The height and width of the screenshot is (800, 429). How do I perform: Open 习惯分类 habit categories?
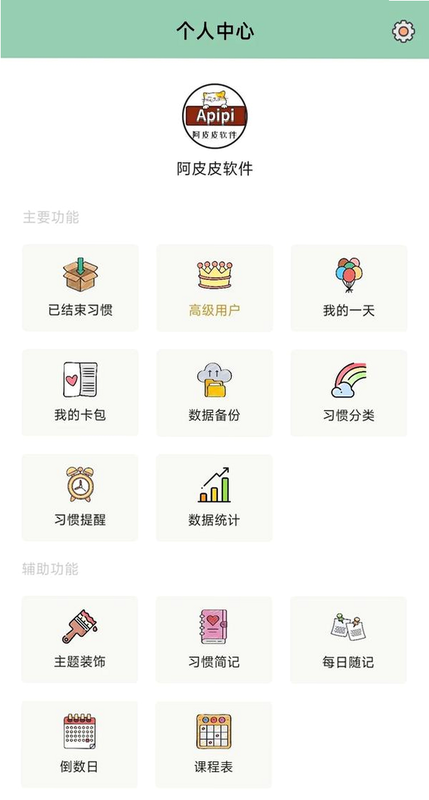click(349, 393)
